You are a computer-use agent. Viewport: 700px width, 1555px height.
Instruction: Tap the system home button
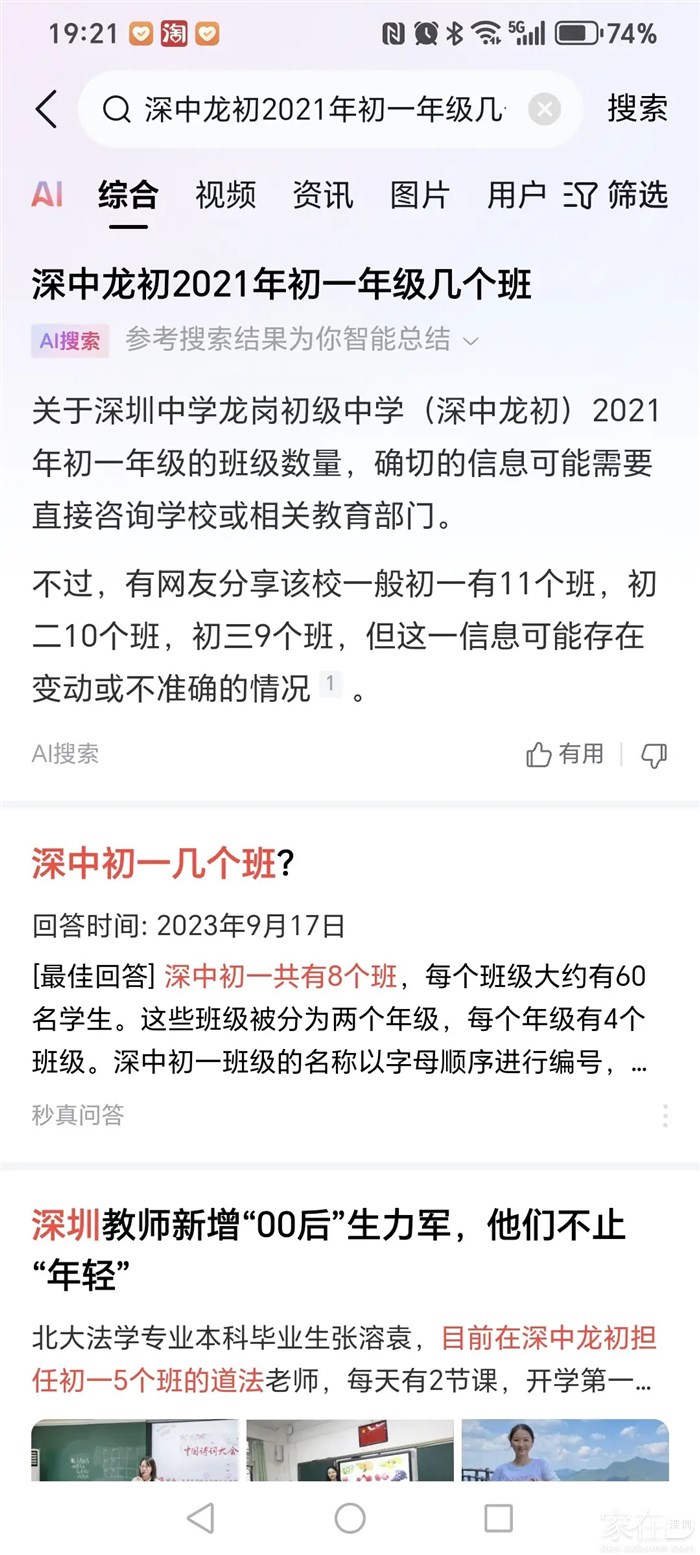point(350,1518)
